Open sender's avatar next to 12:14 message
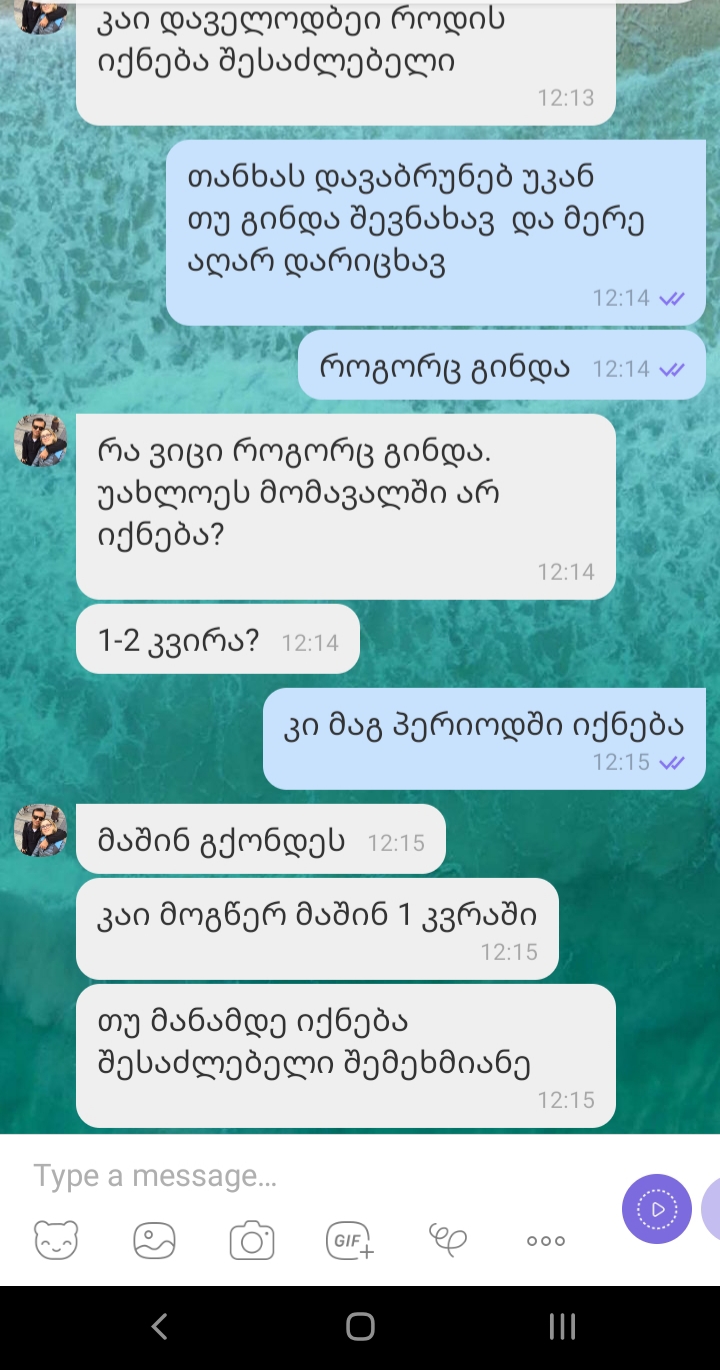Viewport: 720px width, 1370px height. (41, 441)
